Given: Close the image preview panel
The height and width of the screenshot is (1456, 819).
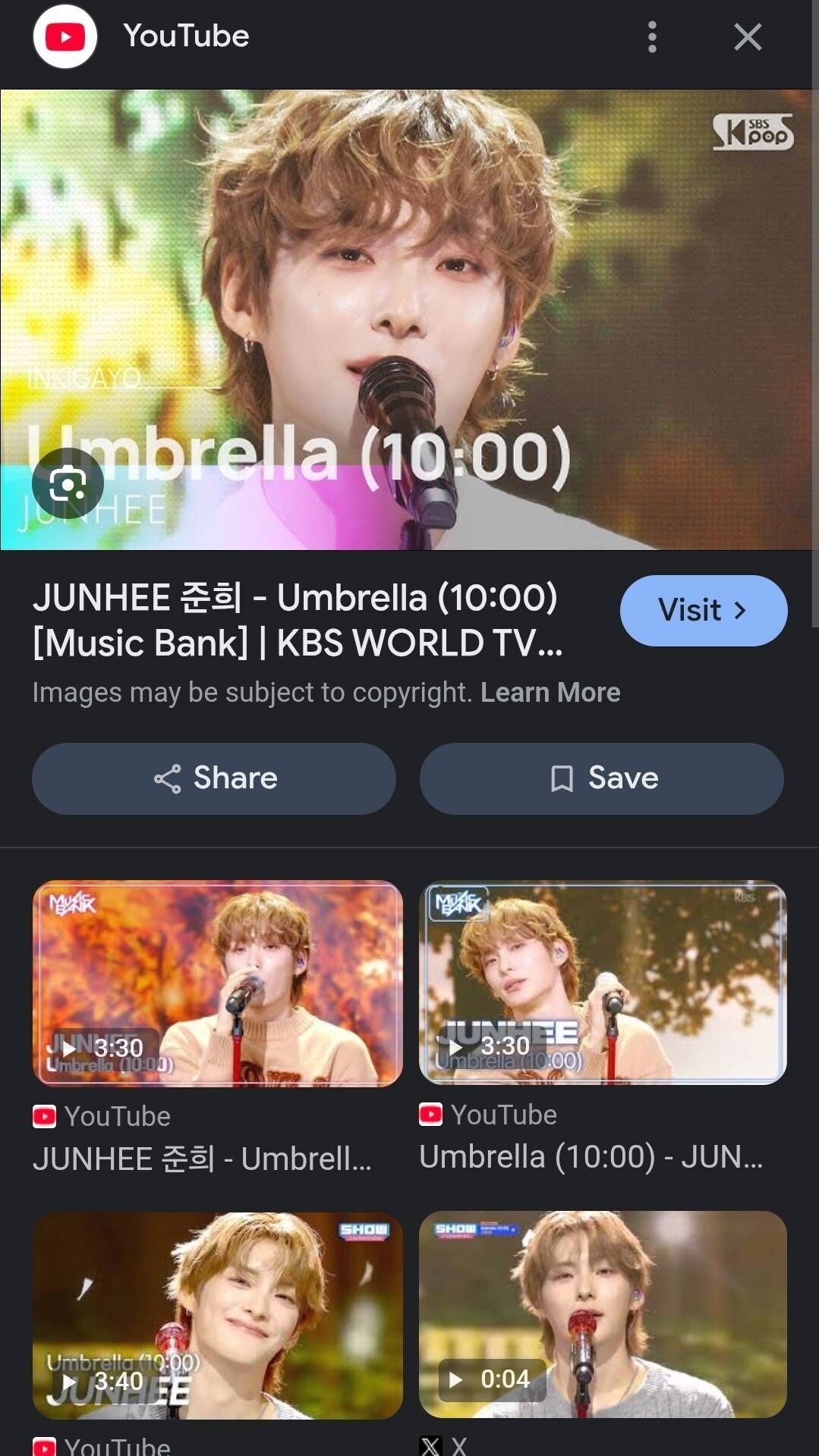Looking at the screenshot, I should coord(748,36).
